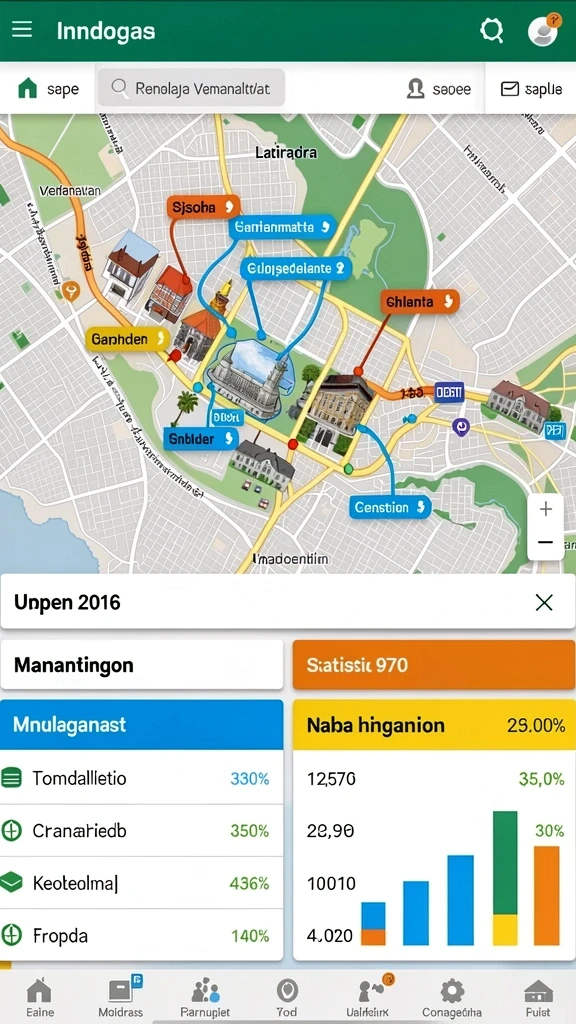Image resolution: width=576 pixels, height=1024 pixels.
Task: Open the hamburger menu
Action: tap(22, 29)
